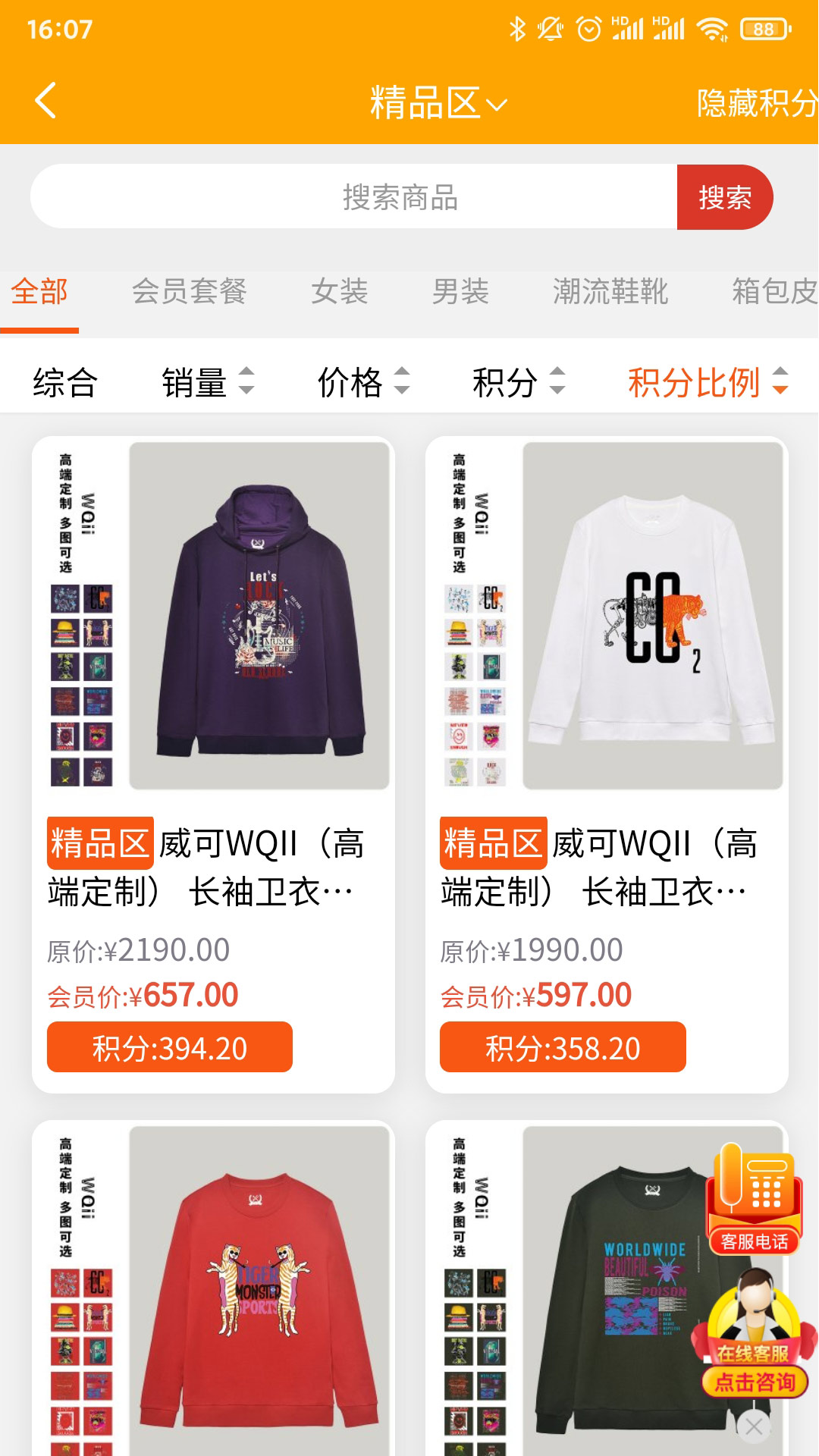Dismiss the floating 在线客服 widget

(754, 1426)
